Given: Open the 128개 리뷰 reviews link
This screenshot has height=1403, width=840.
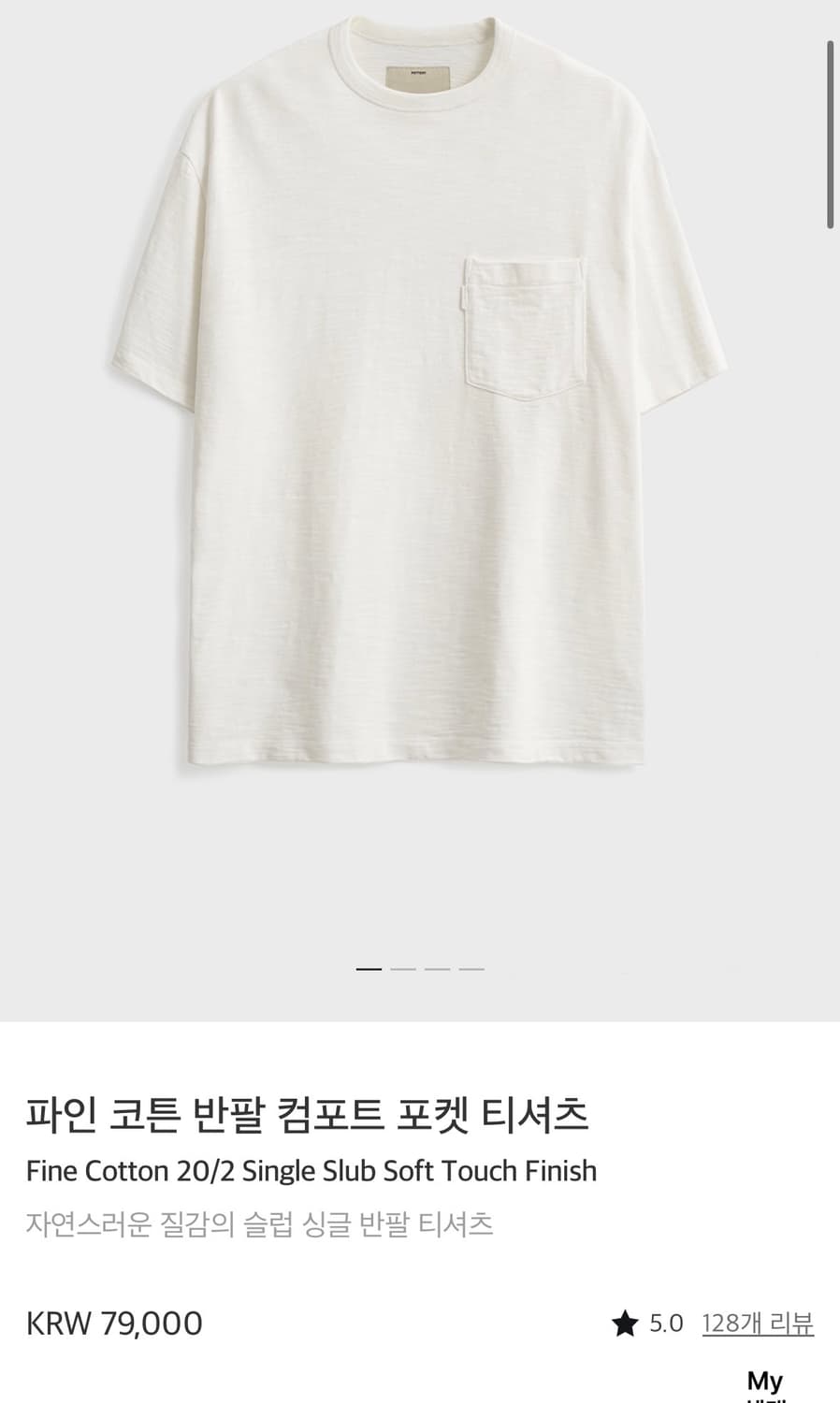Looking at the screenshot, I should 758,1323.
